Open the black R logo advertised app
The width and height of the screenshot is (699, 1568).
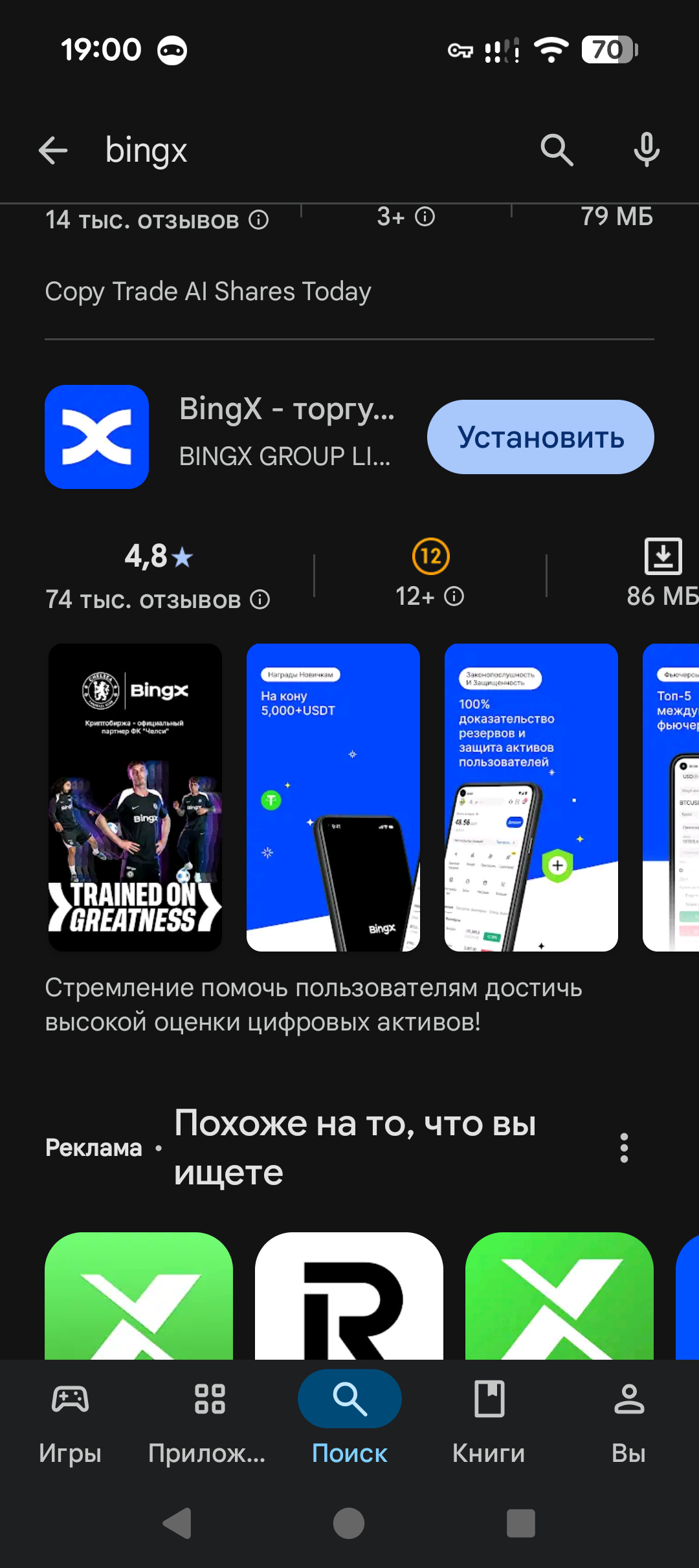[349, 1296]
